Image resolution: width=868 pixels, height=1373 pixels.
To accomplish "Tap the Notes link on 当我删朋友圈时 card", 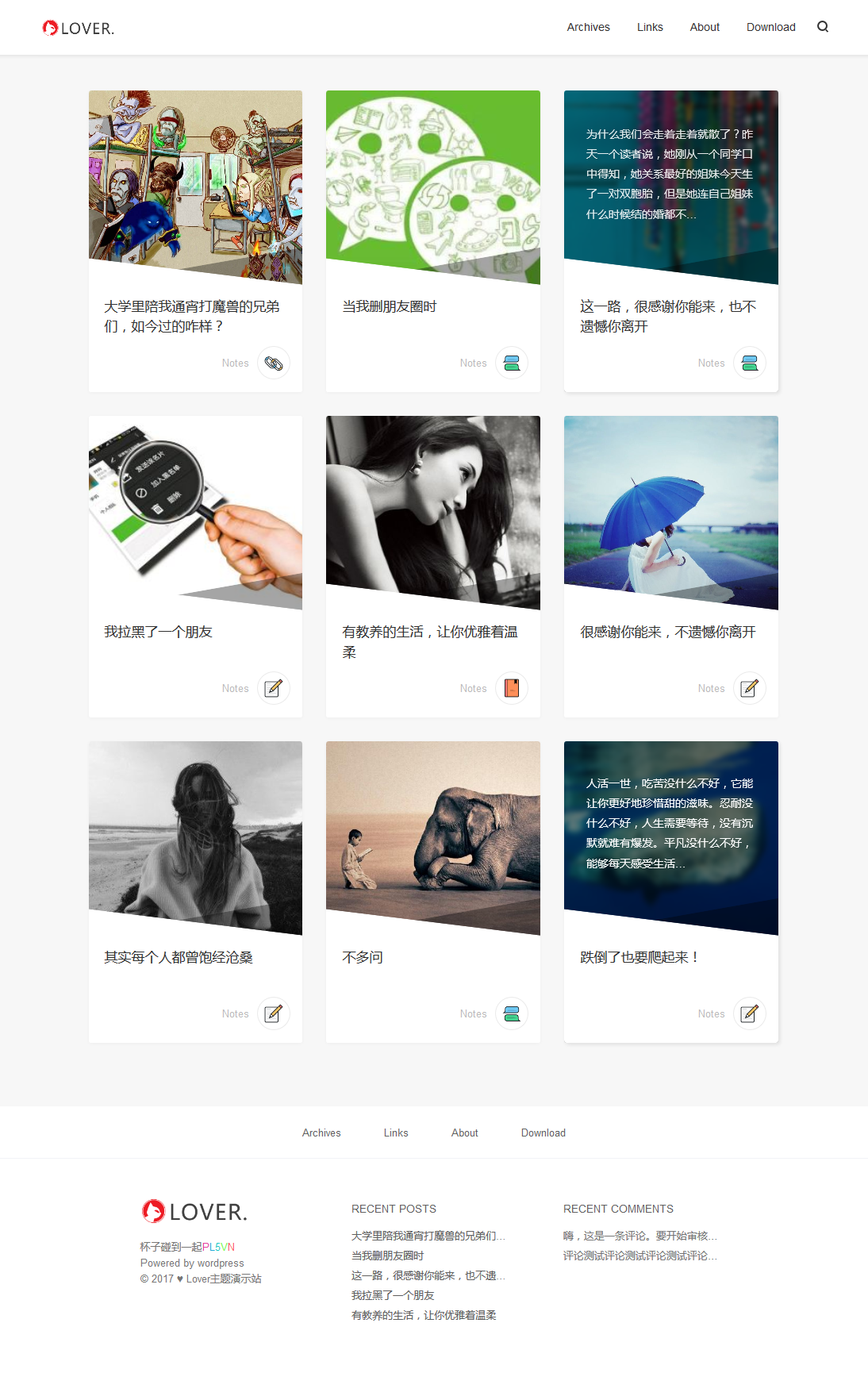I will tap(473, 363).
